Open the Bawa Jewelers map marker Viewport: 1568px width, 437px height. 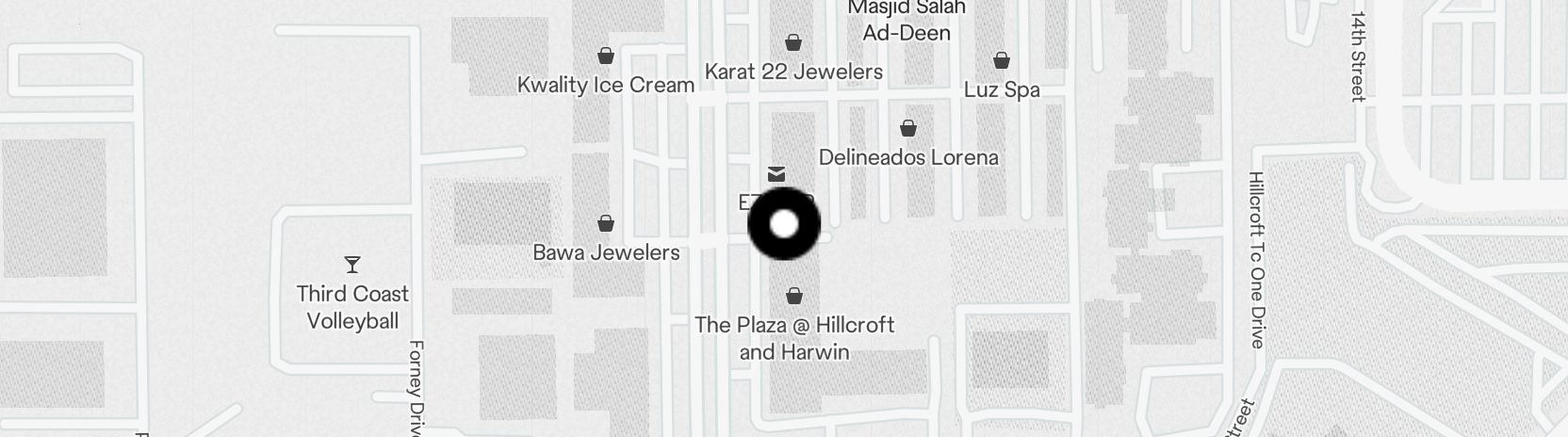point(606,224)
